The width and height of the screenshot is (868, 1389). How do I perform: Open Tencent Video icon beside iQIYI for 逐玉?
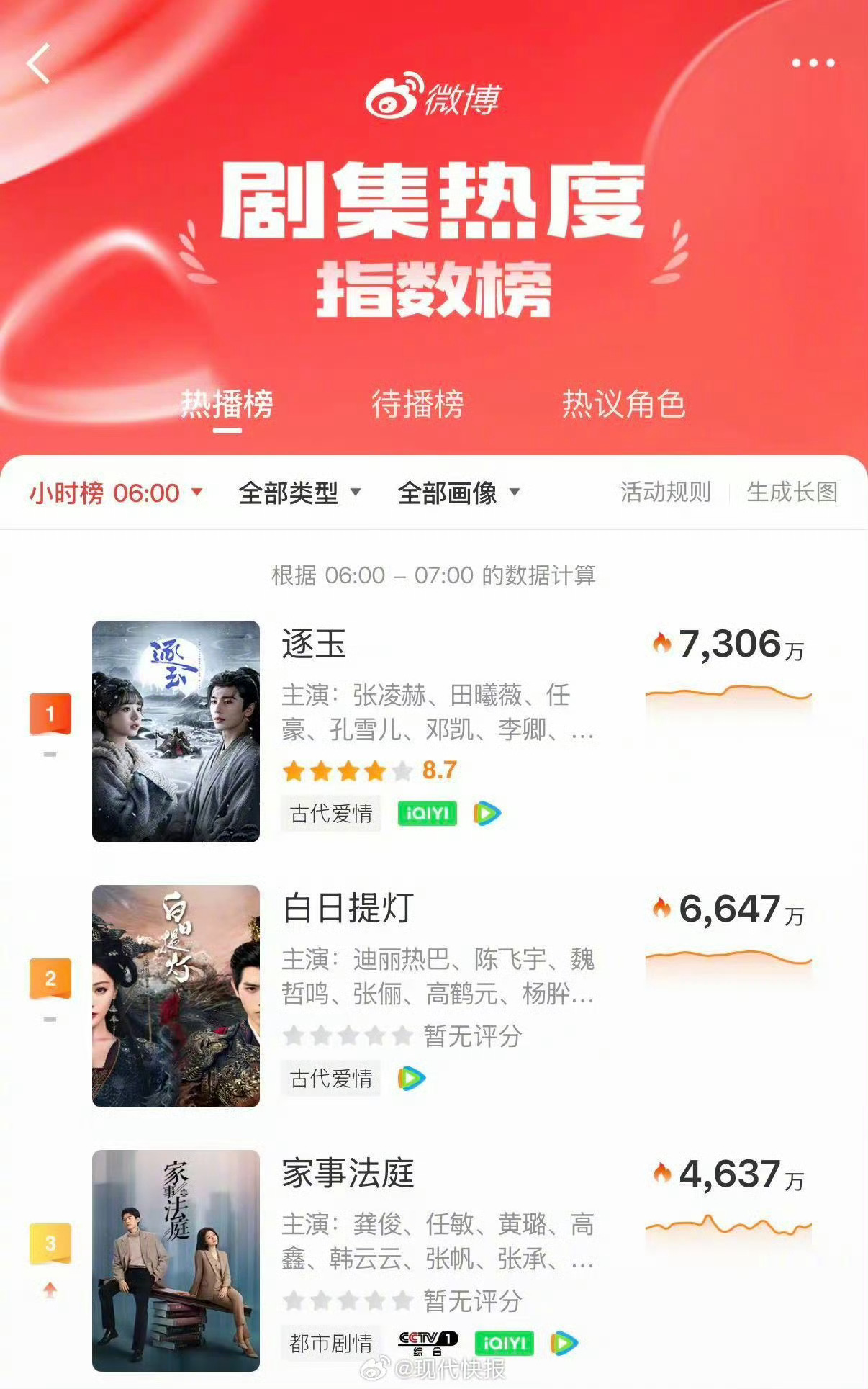pos(486,813)
